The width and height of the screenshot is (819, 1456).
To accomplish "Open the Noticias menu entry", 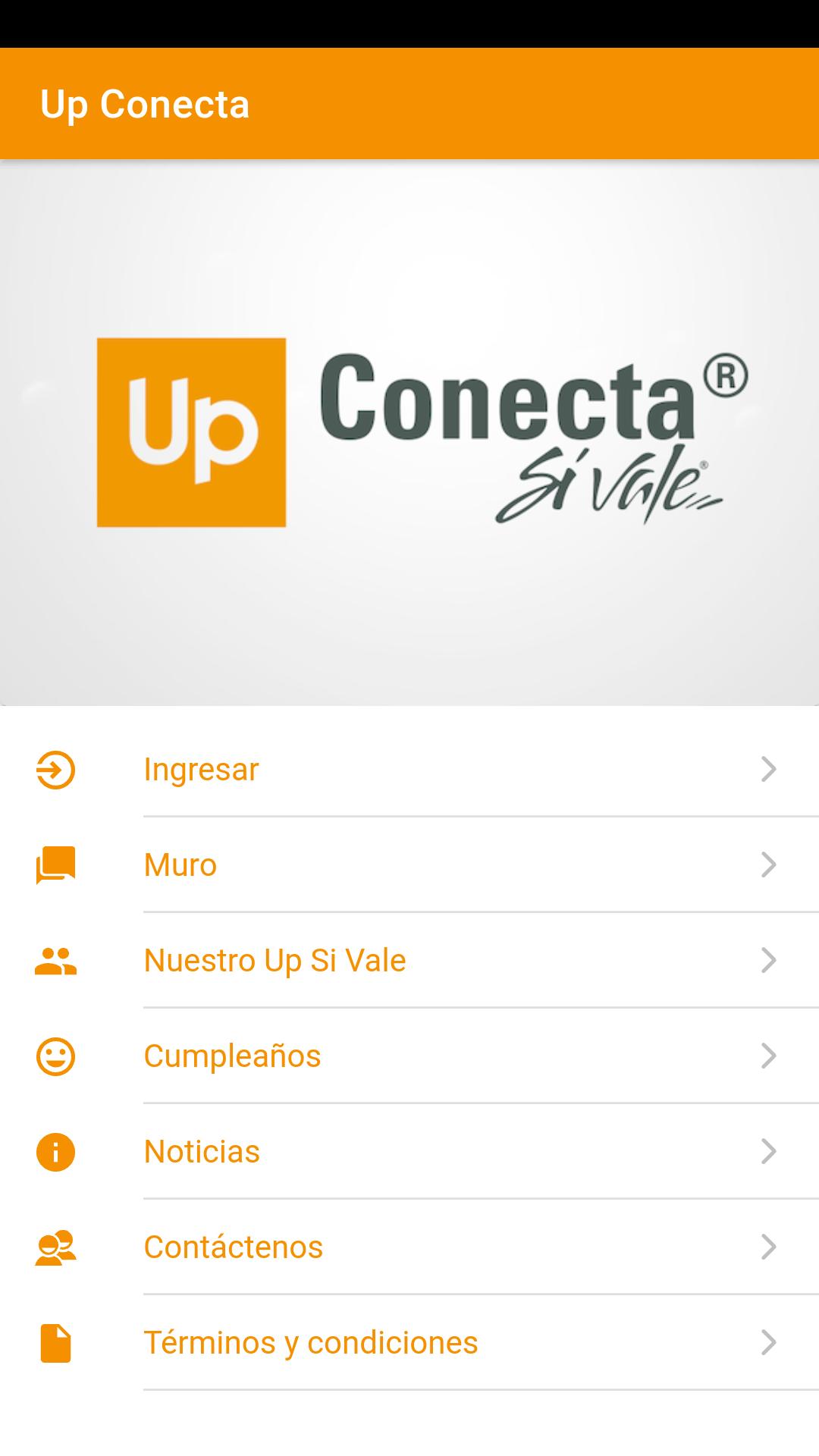I will (x=202, y=1152).
